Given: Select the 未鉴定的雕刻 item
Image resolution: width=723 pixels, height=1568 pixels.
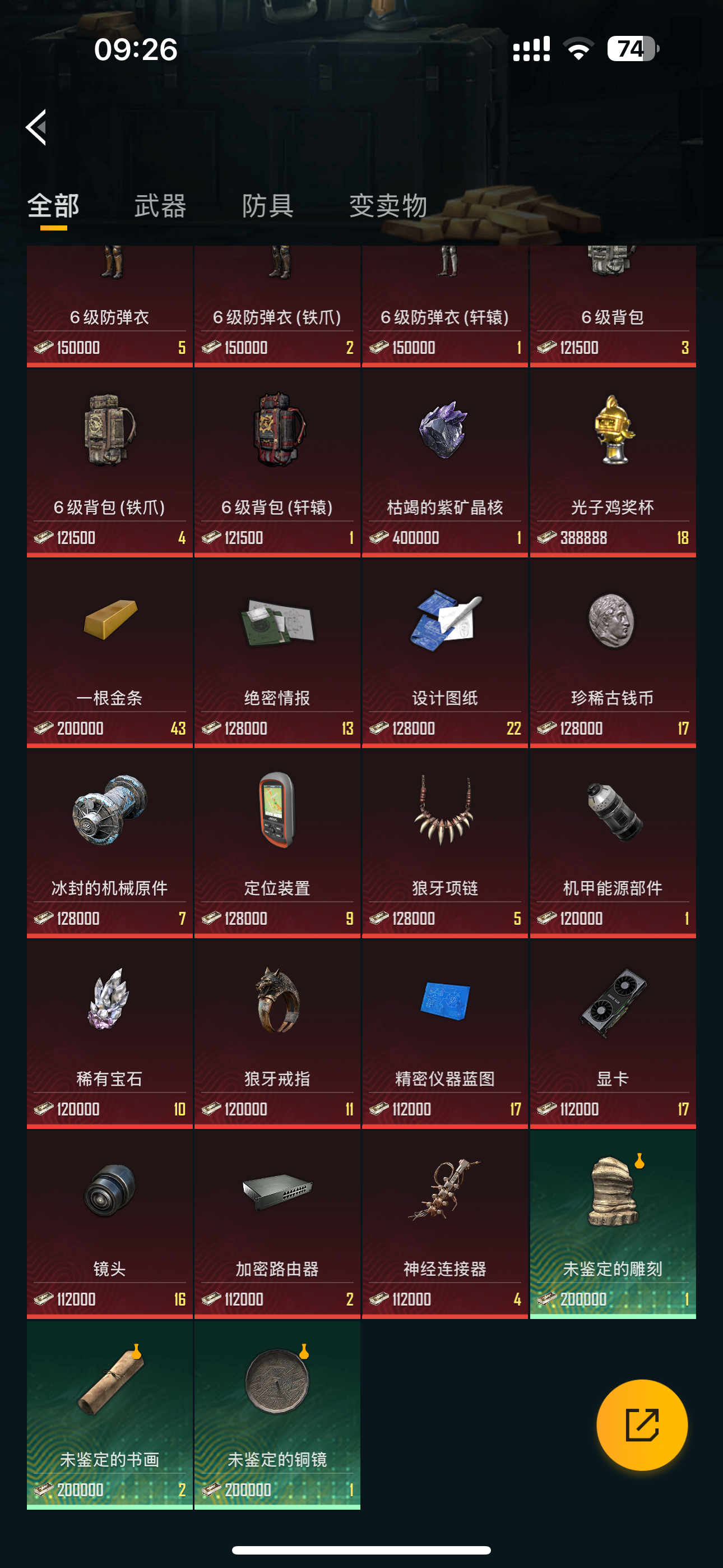Looking at the screenshot, I should 612,1224.
